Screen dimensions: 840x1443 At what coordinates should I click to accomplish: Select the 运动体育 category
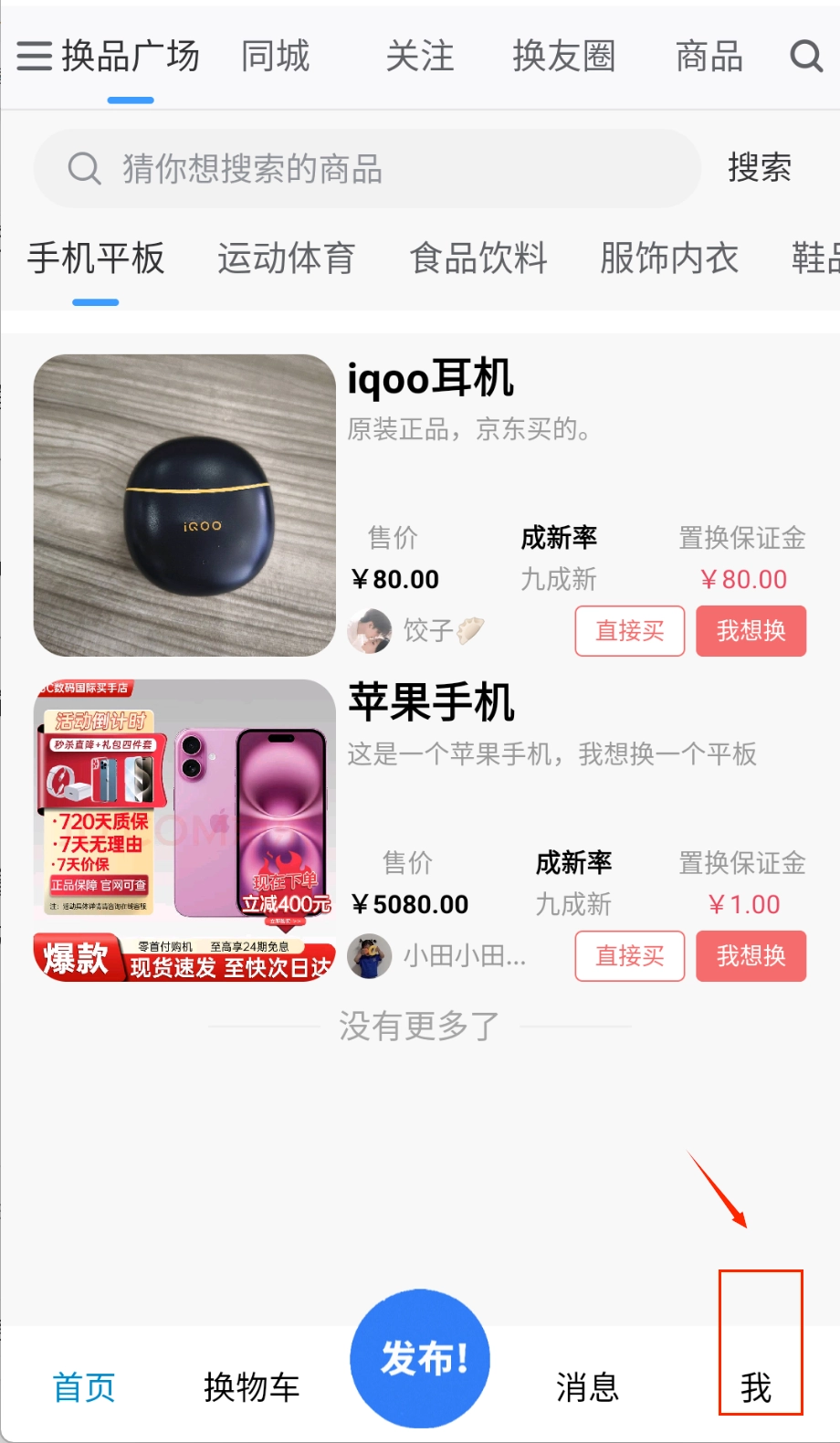(x=286, y=258)
